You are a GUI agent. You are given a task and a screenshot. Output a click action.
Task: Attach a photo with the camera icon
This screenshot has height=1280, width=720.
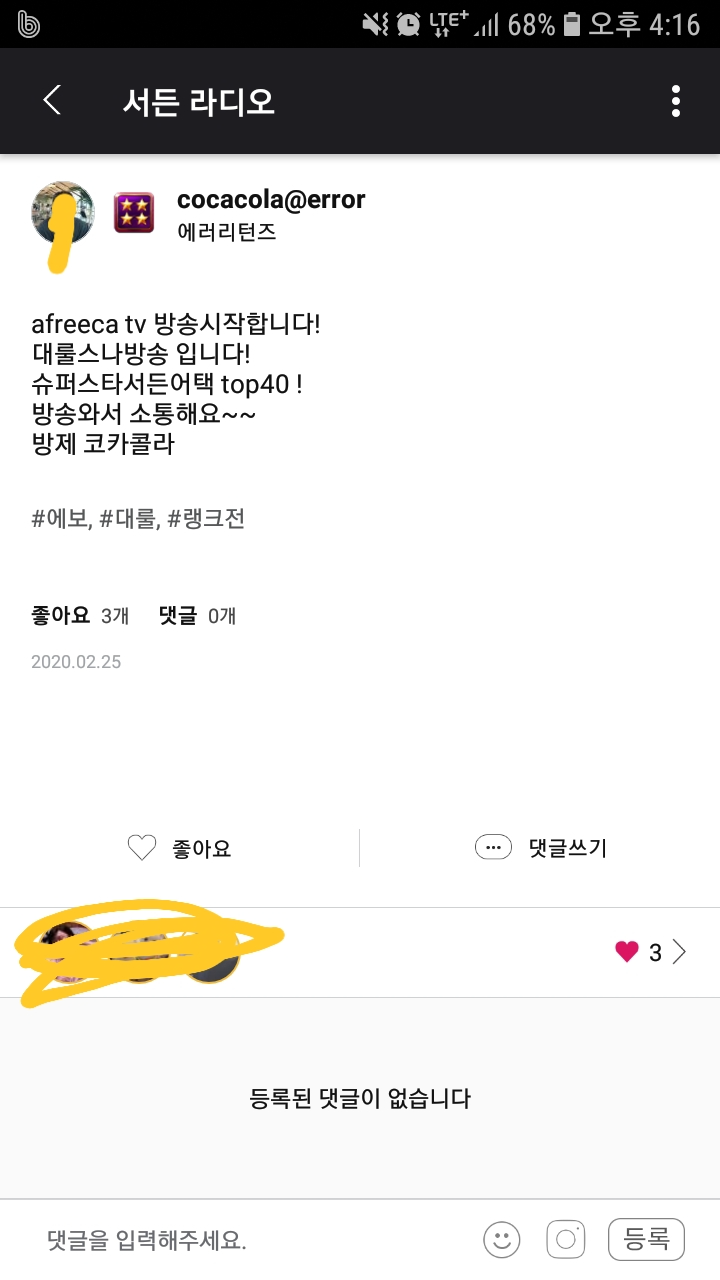pyautogui.click(x=565, y=1240)
